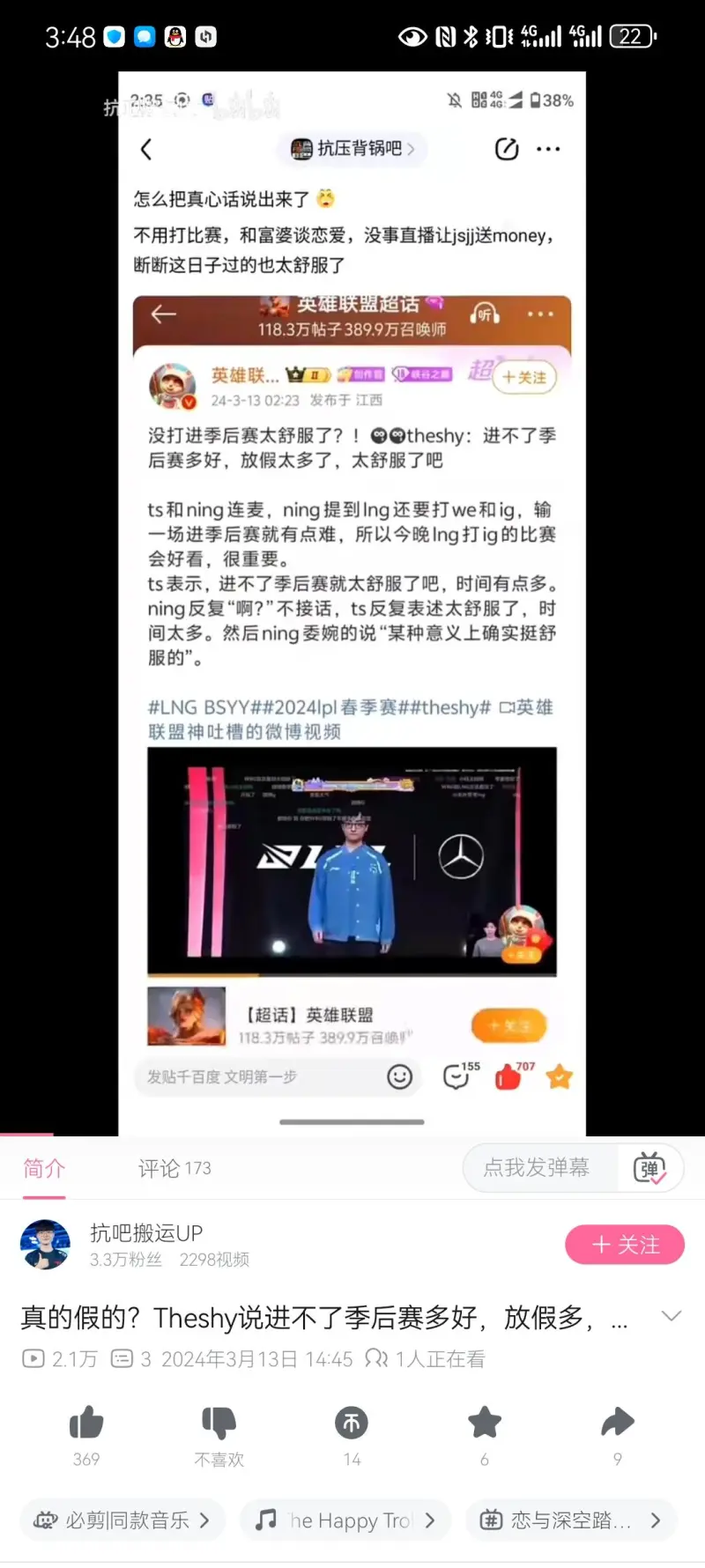Add the video to favorites
The image size is (705, 1568).
(x=484, y=1423)
